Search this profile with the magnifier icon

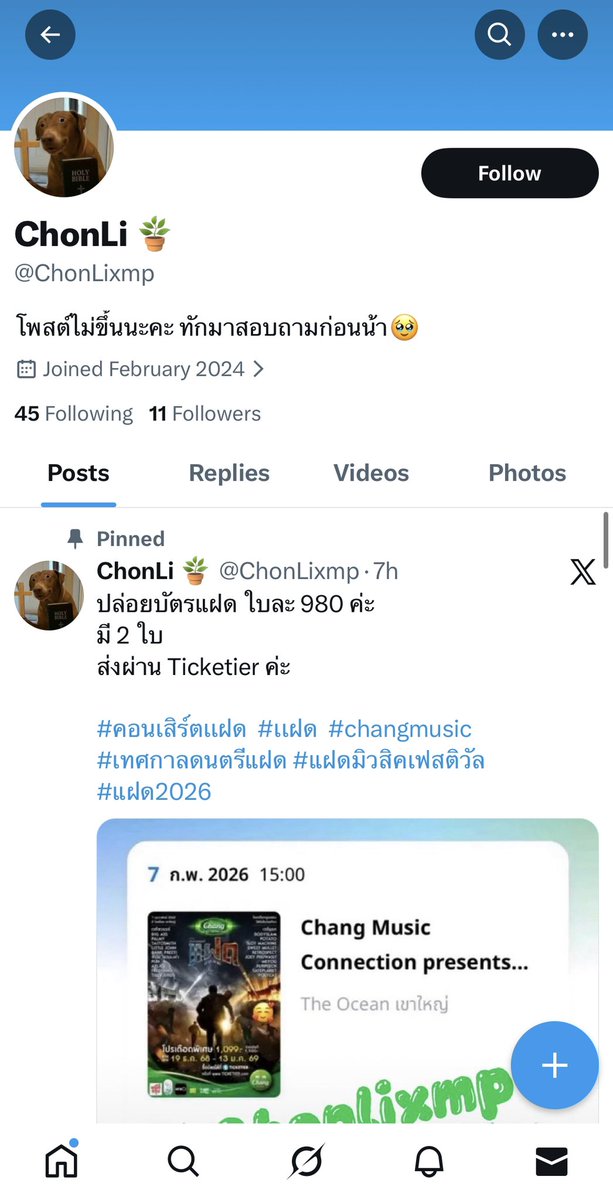[499, 35]
